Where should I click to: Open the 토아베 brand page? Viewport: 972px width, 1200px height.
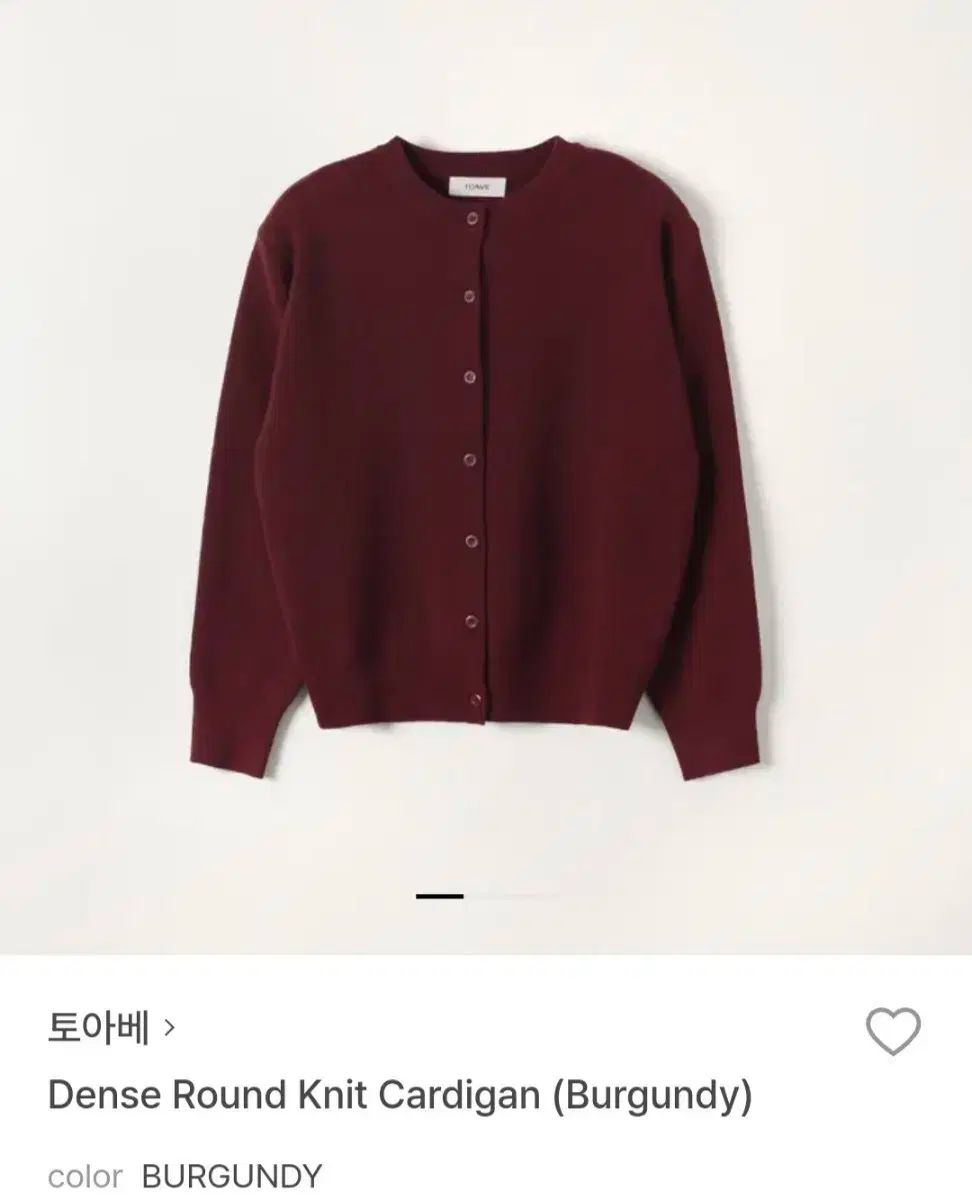111,1027
